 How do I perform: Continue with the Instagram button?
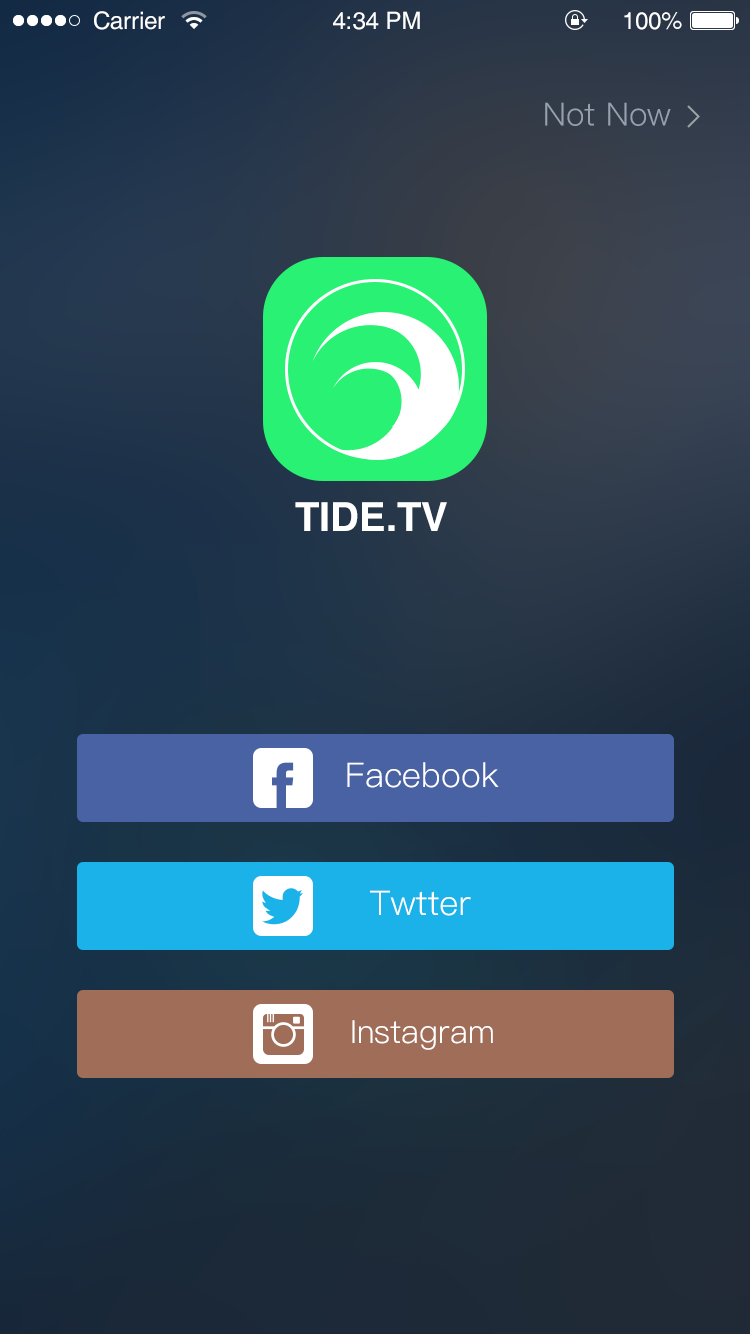click(375, 1034)
